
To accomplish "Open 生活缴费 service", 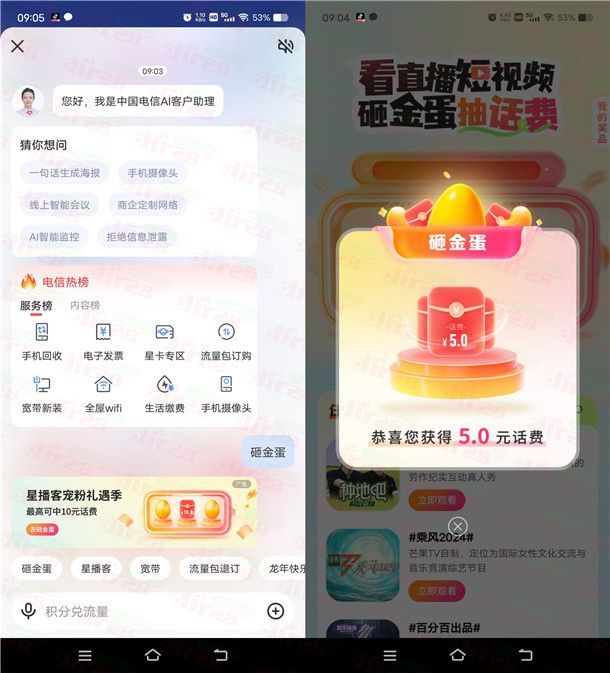I will (x=164, y=393).
